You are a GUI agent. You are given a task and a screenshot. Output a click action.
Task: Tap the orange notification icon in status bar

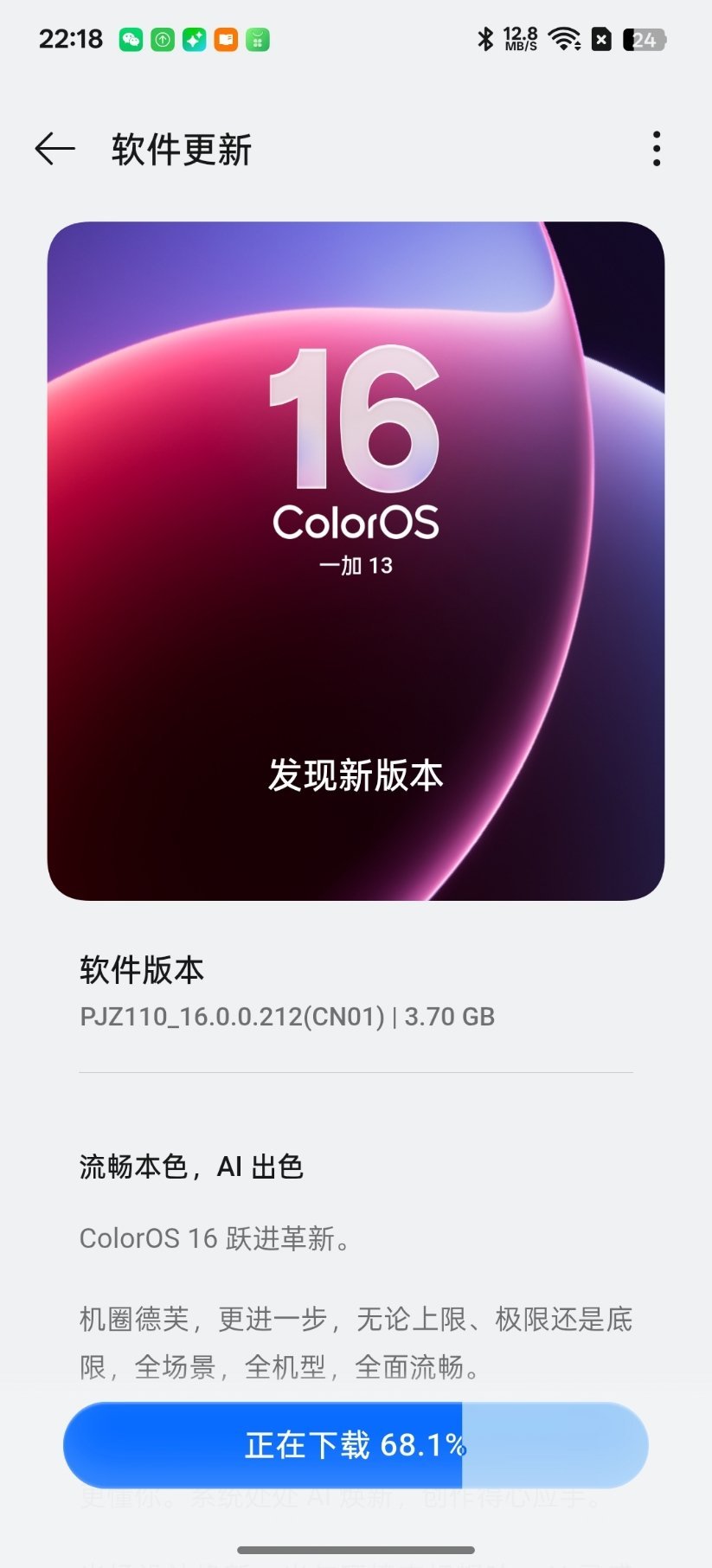point(228,39)
